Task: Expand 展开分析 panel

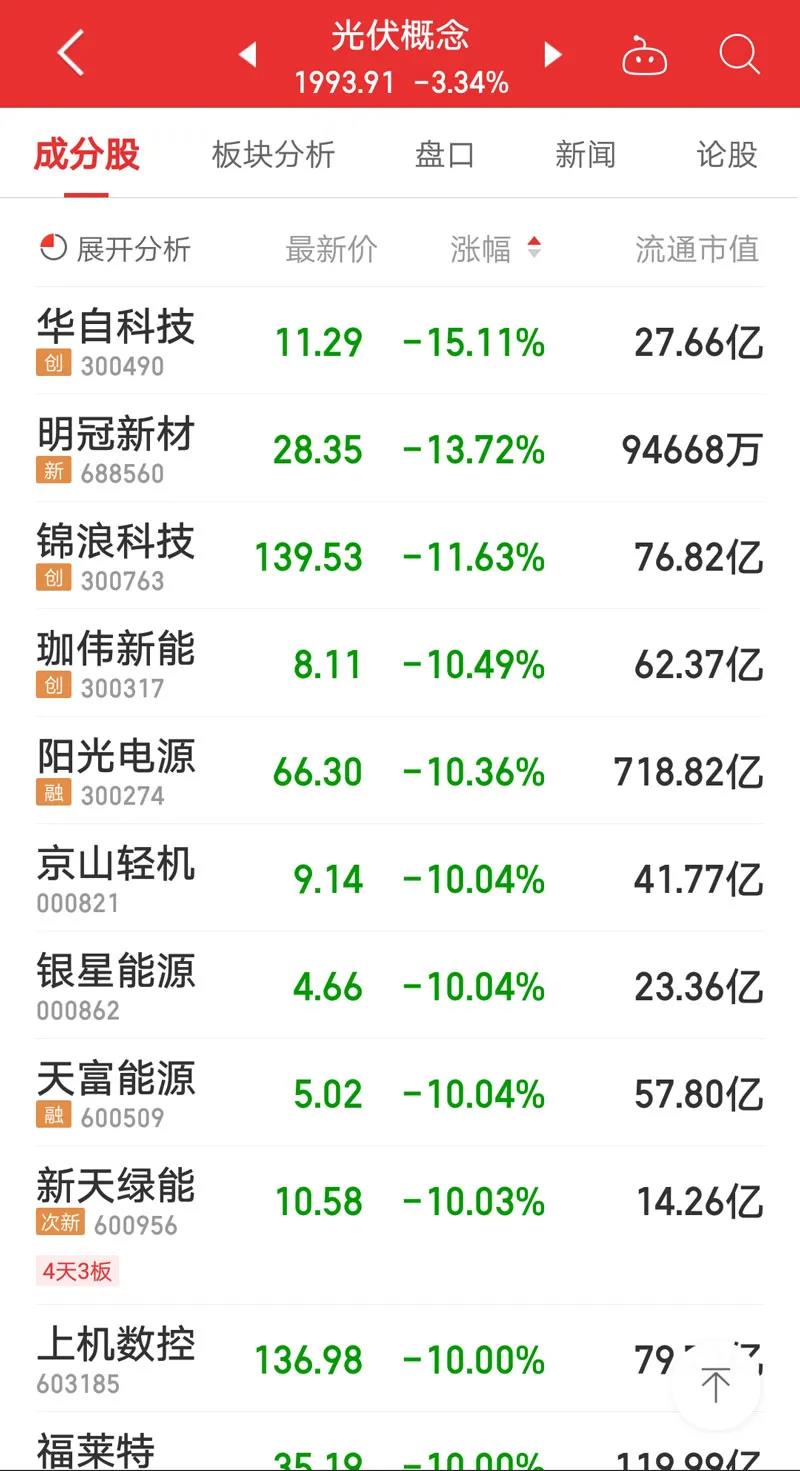Action: click(x=114, y=248)
